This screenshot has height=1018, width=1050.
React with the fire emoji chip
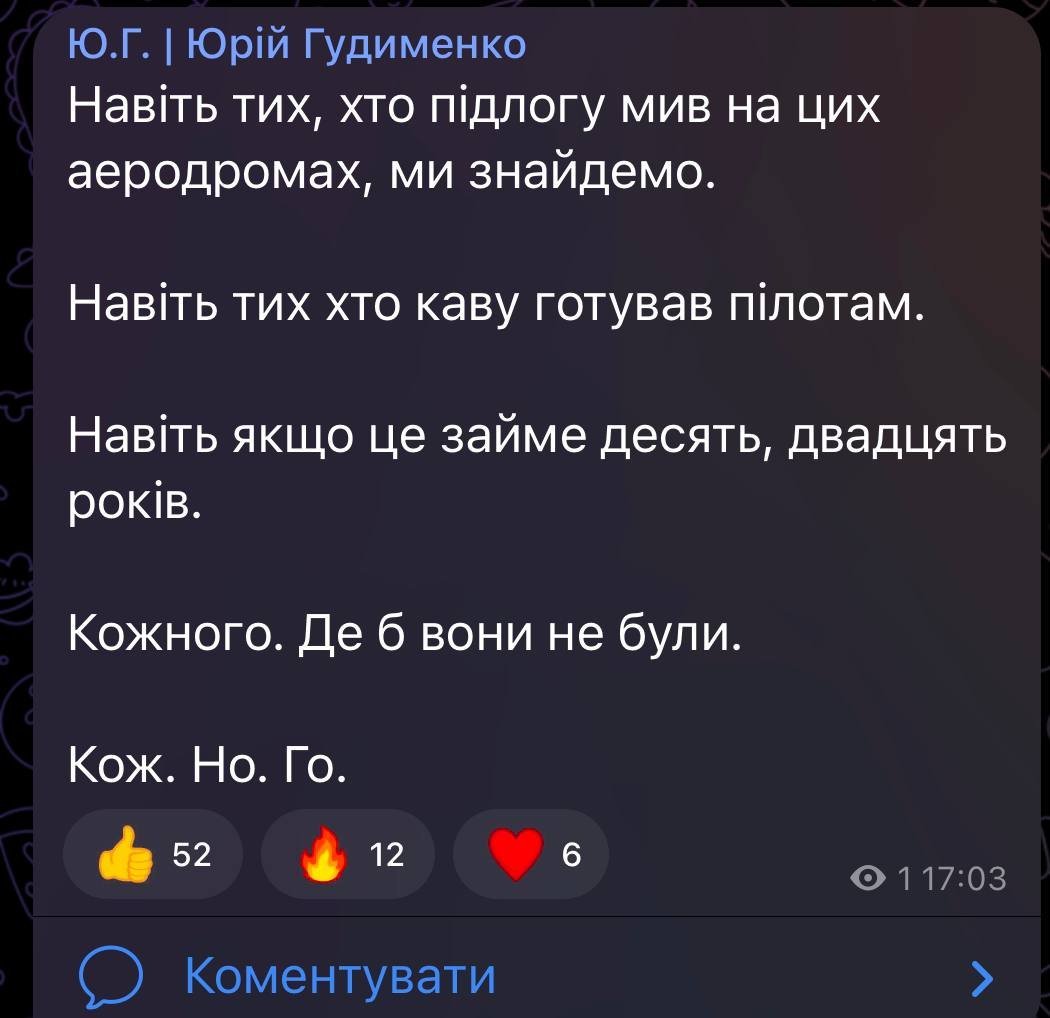click(347, 855)
